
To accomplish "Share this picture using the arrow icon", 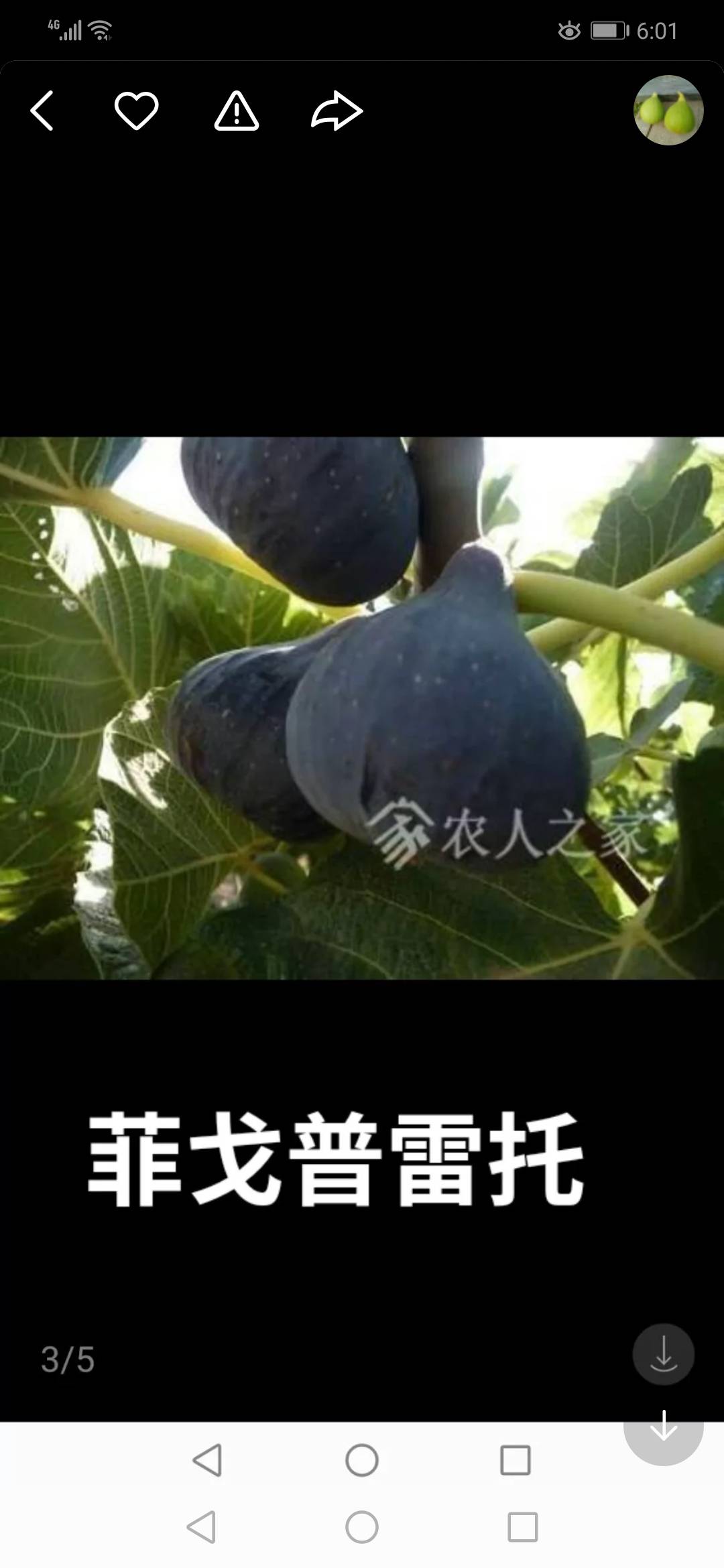I will (x=337, y=111).
